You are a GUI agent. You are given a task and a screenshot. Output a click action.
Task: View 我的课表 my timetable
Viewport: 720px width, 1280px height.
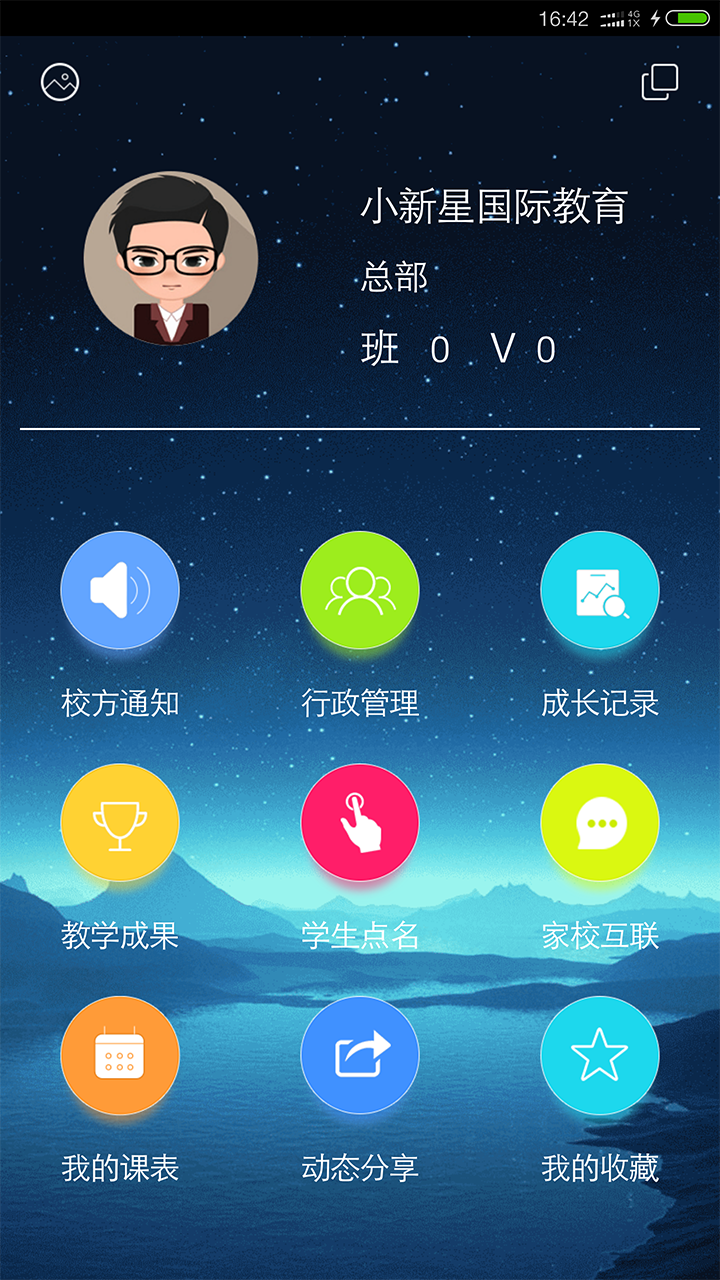[x=120, y=1055]
